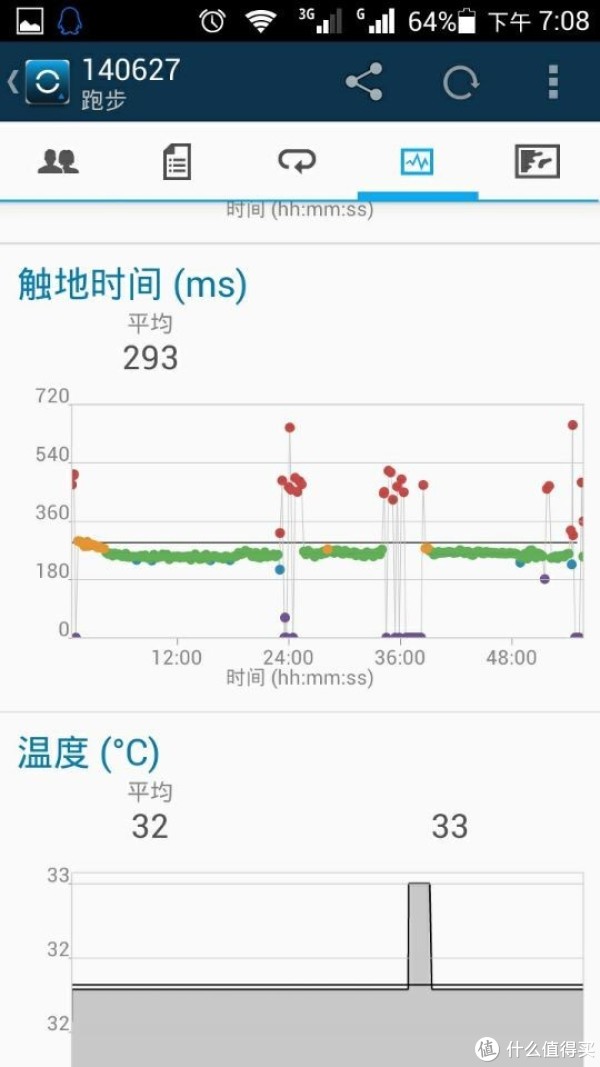Viewport: 600px width, 1067px height.
Task: Switch to the laps loop tab
Action: click(297, 161)
